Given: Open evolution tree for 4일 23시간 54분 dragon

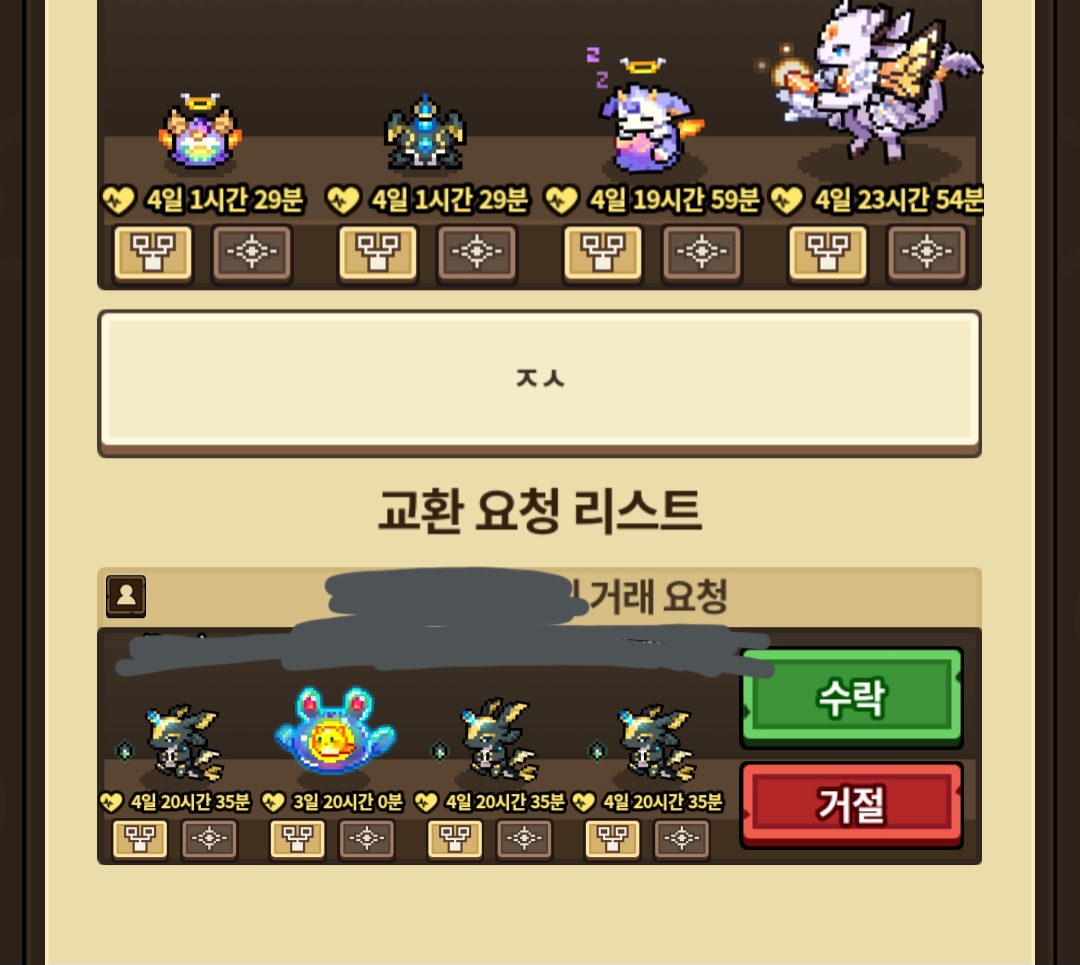Looking at the screenshot, I should point(828,252).
